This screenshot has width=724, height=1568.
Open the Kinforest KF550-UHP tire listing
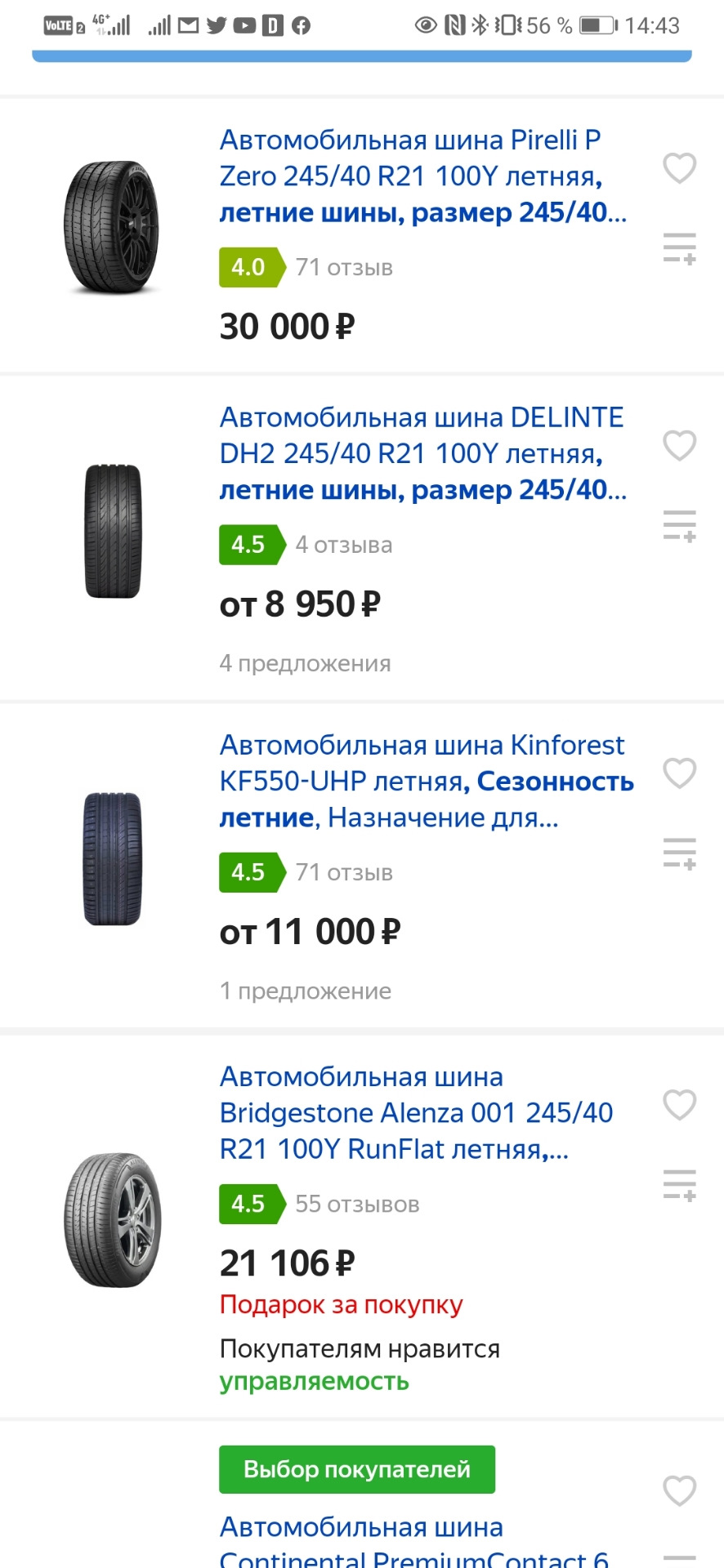[427, 782]
